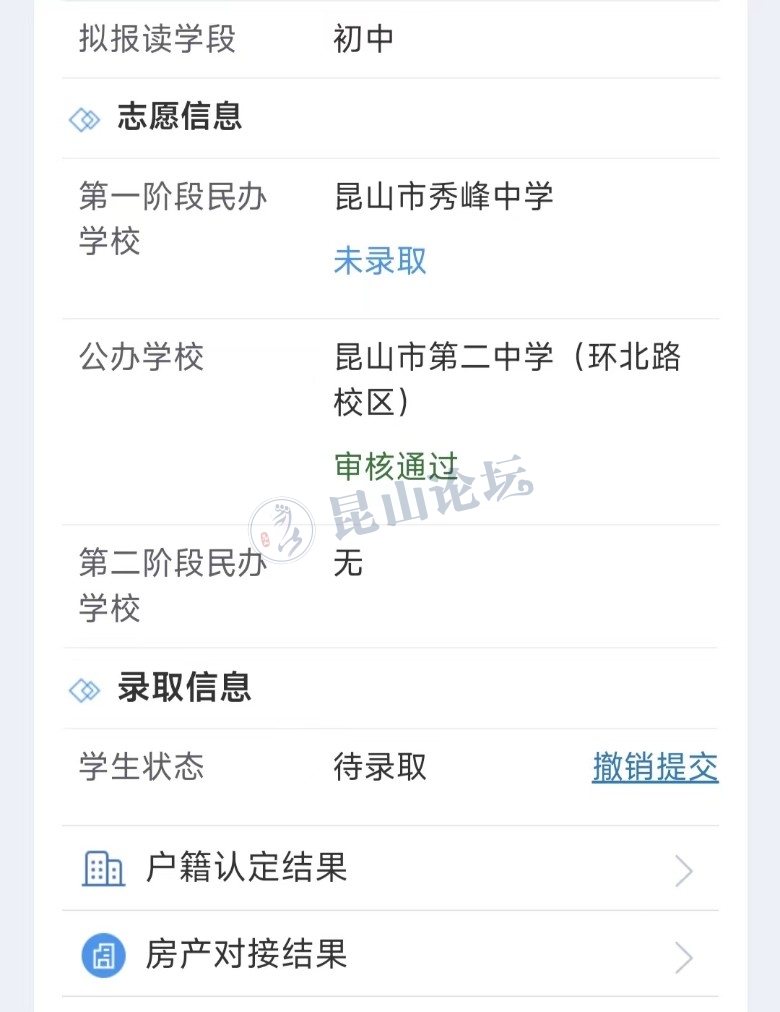Viewport: 780px width, 1012px height.
Task: Tap the 撤销提交 link
Action: [655, 767]
